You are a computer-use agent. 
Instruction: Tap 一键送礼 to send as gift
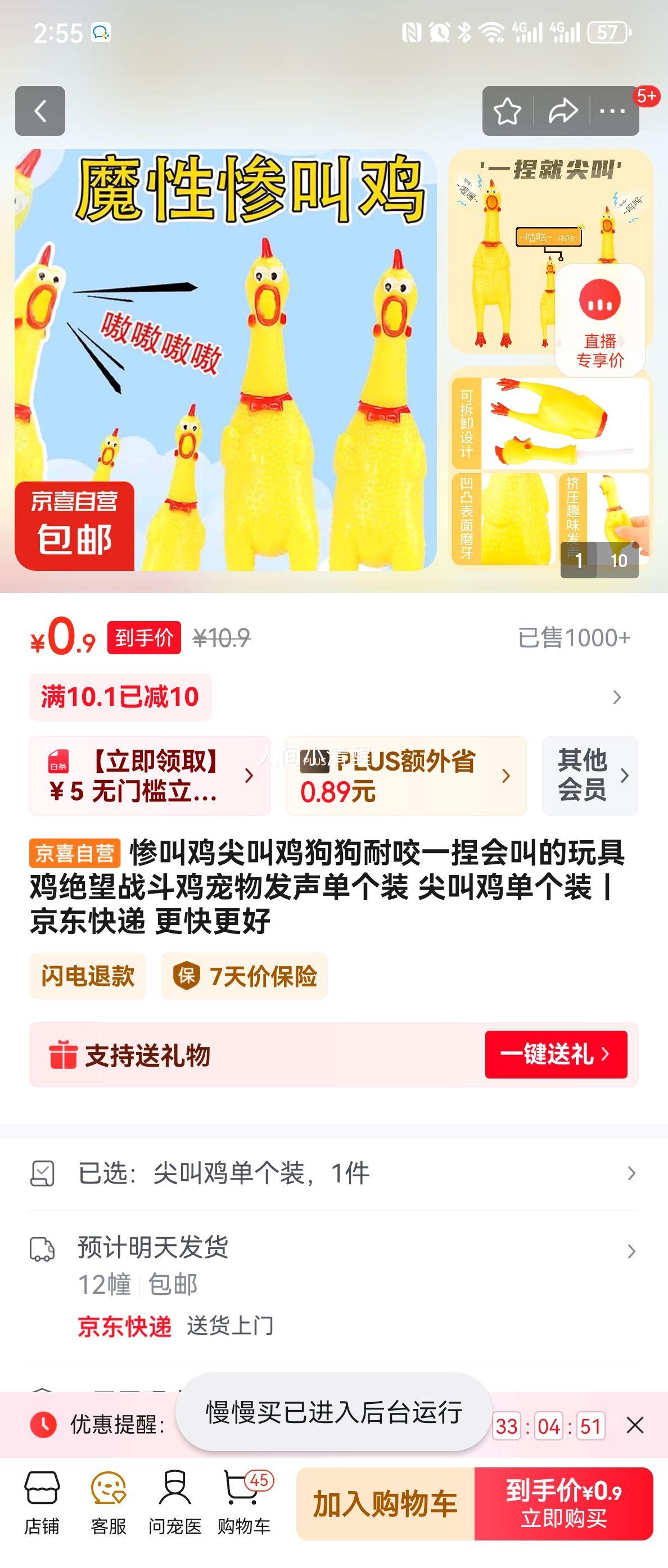coord(556,1054)
